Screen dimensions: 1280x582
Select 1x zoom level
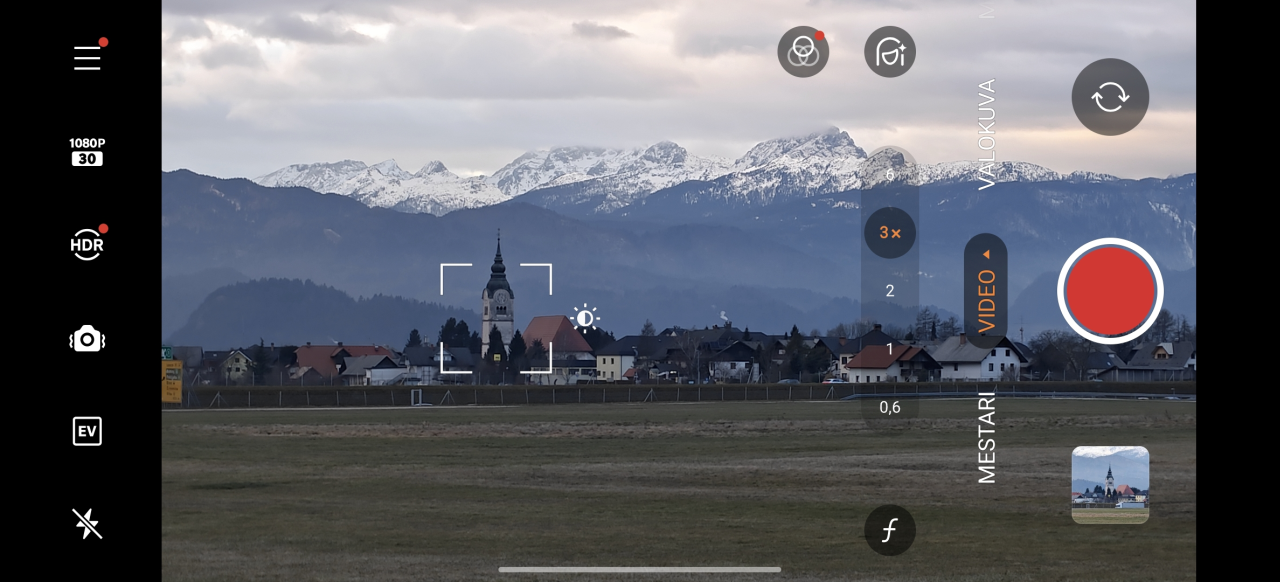pos(890,348)
